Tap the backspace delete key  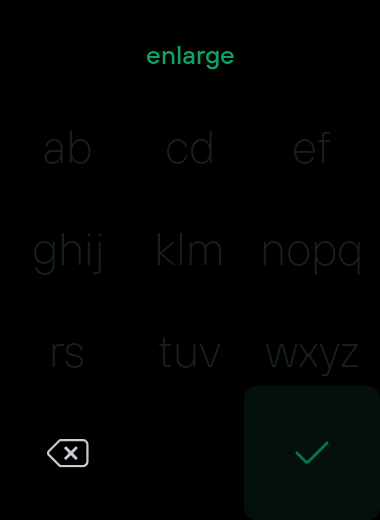pos(68,453)
